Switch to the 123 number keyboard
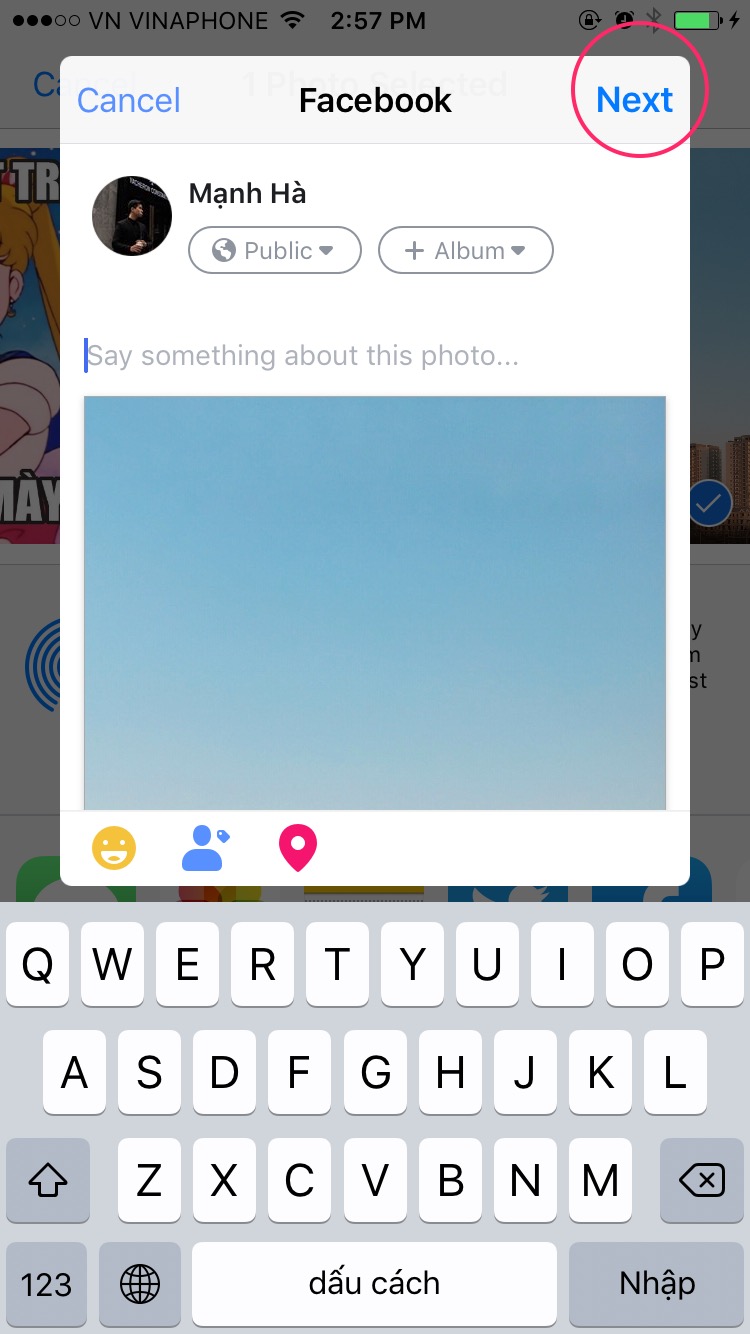750x1334 pixels. coord(47,1284)
